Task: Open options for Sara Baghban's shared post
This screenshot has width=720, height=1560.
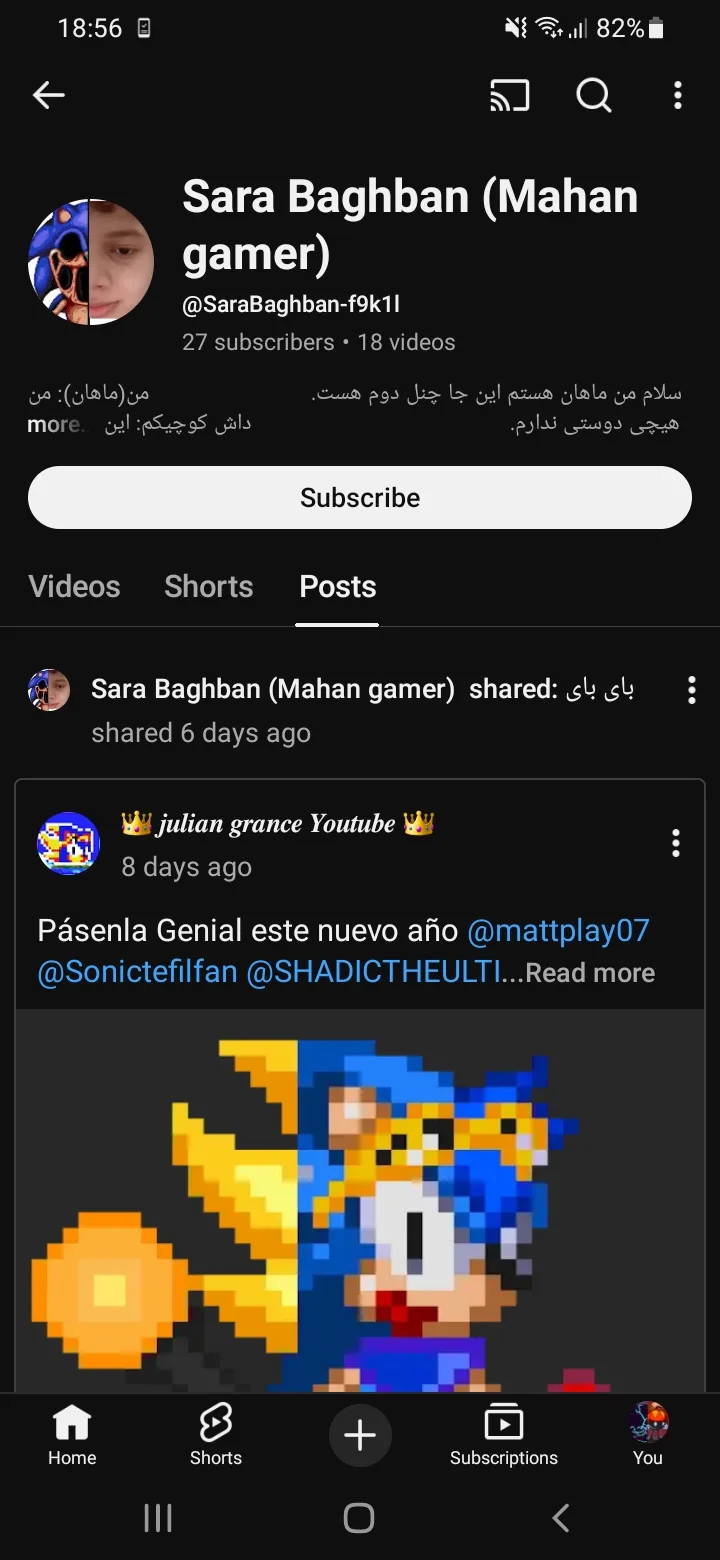Action: pos(691,690)
